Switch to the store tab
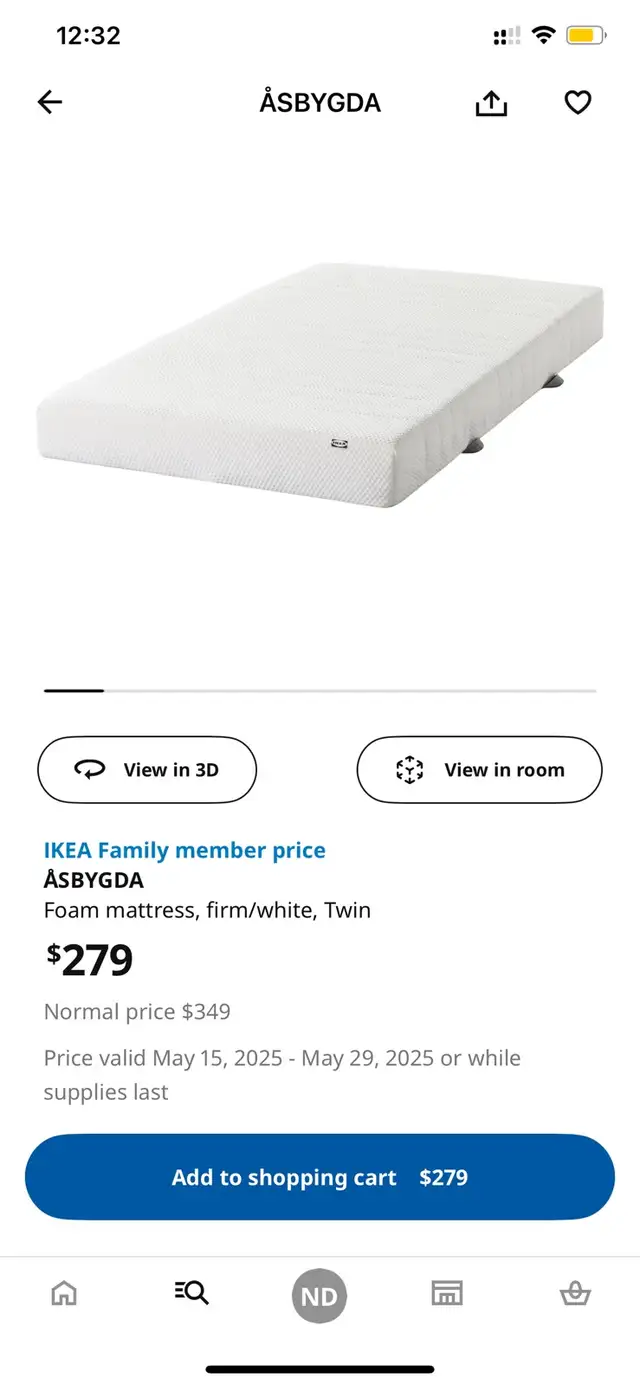 coord(447,1293)
